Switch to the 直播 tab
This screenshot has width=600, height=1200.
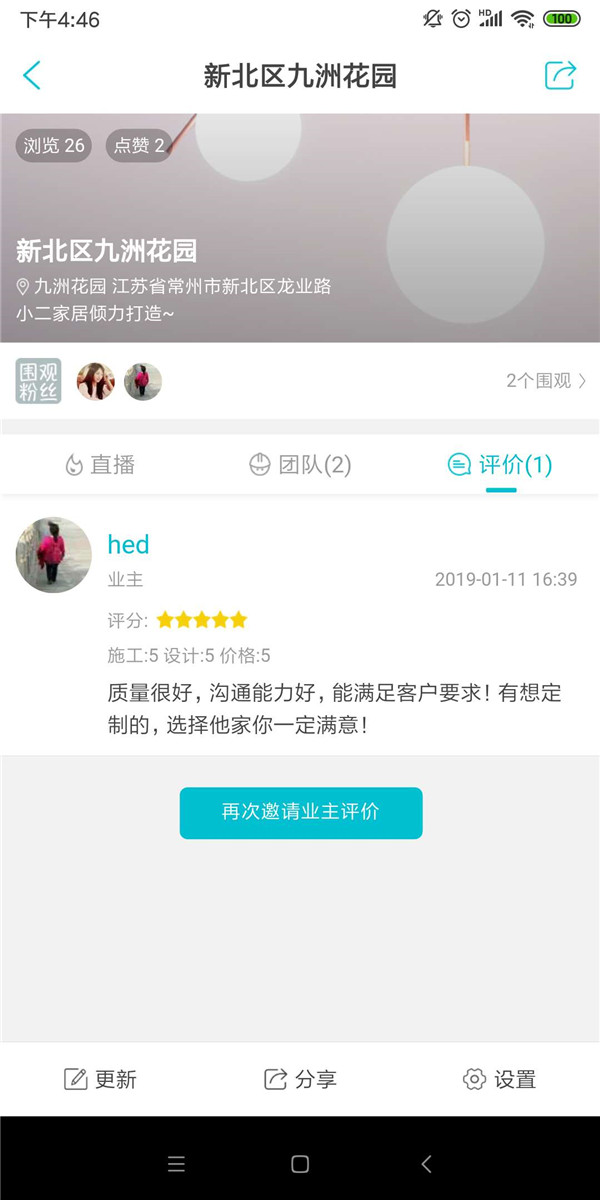coord(100,465)
